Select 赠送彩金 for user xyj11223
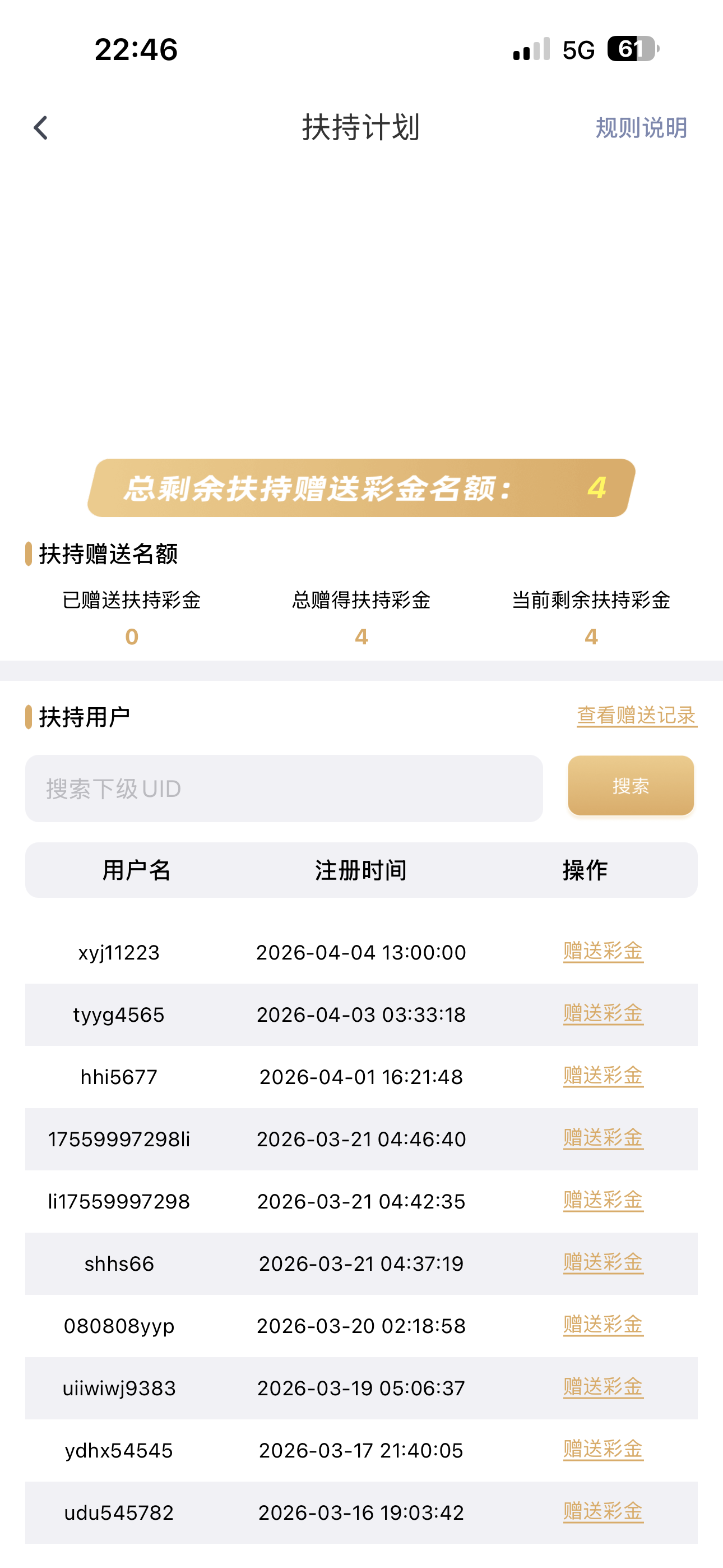The width and height of the screenshot is (723, 1568). pos(603,951)
